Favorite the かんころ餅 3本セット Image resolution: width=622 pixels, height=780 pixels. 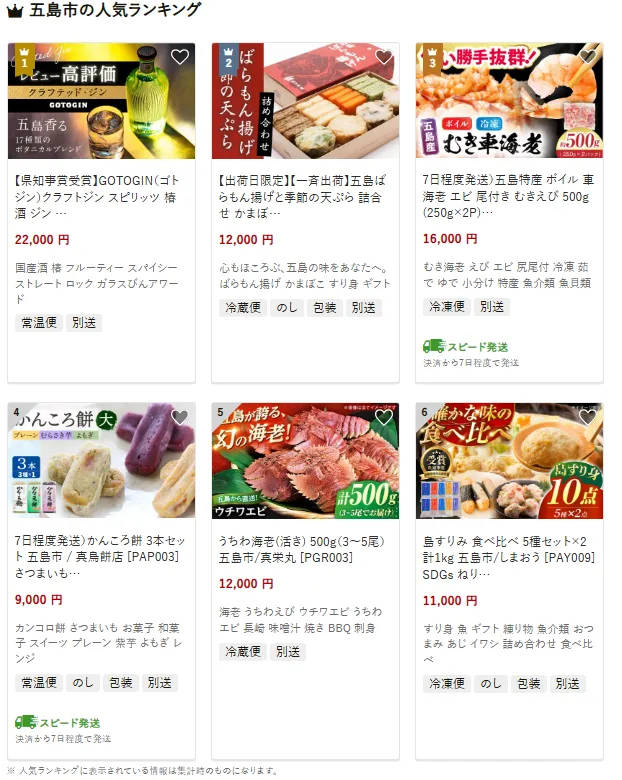[x=180, y=417]
